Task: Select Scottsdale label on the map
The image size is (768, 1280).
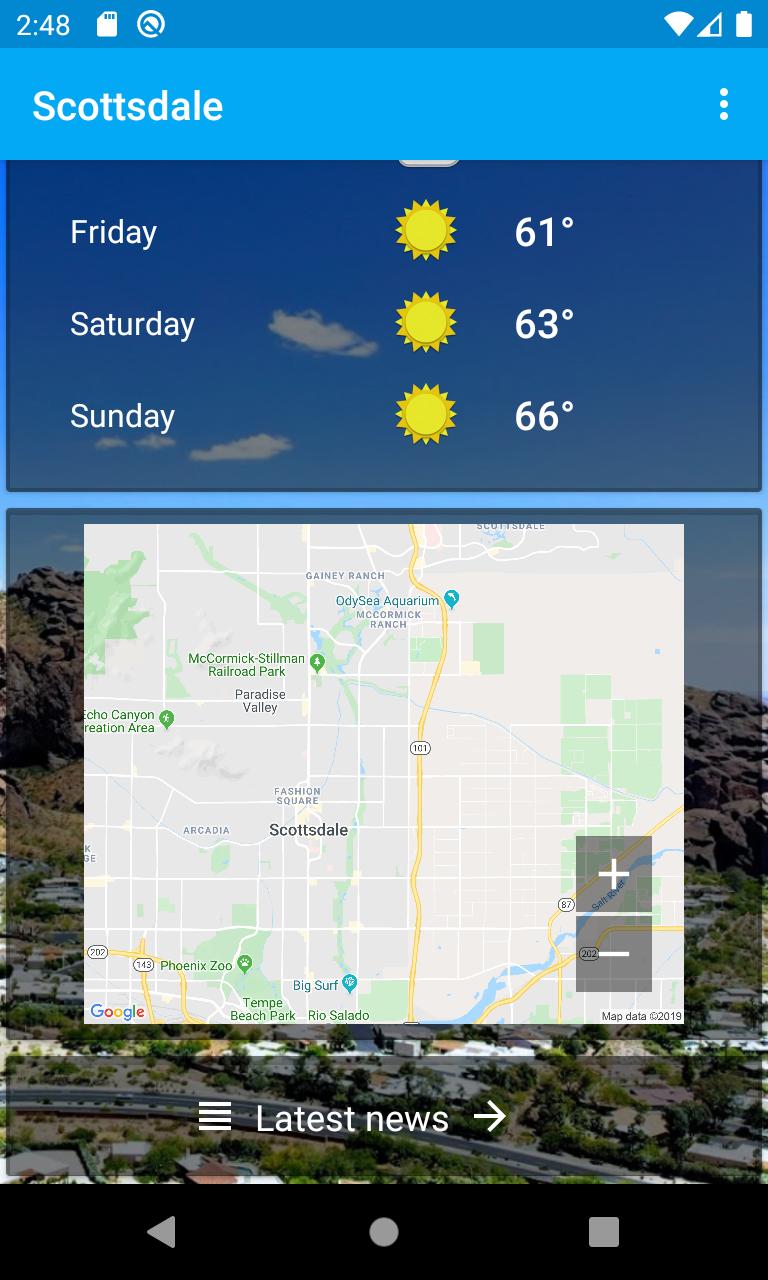Action: (x=308, y=829)
